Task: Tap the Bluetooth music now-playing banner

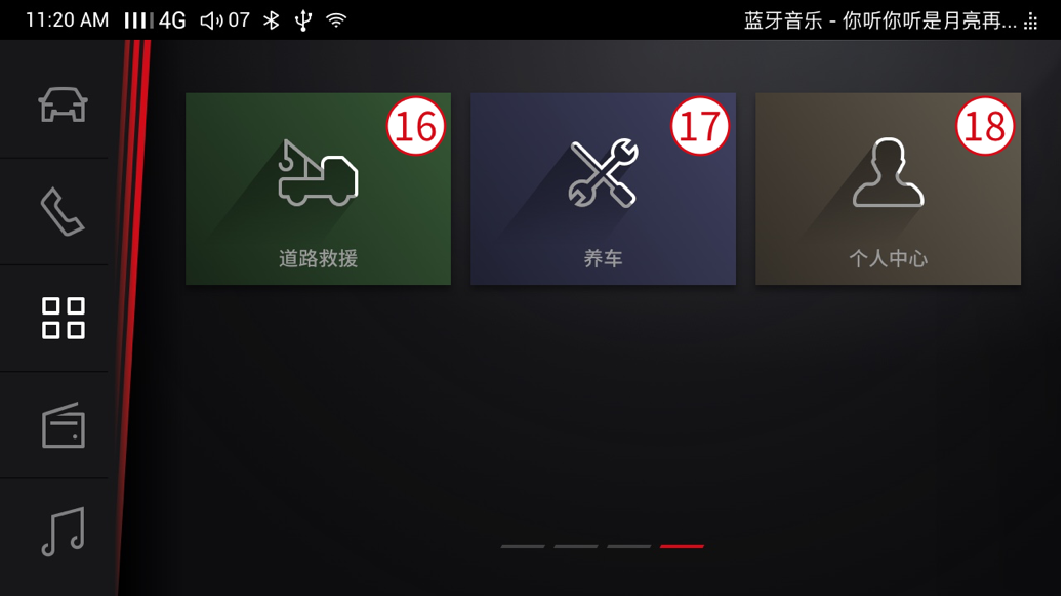Action: pos(880,21)
